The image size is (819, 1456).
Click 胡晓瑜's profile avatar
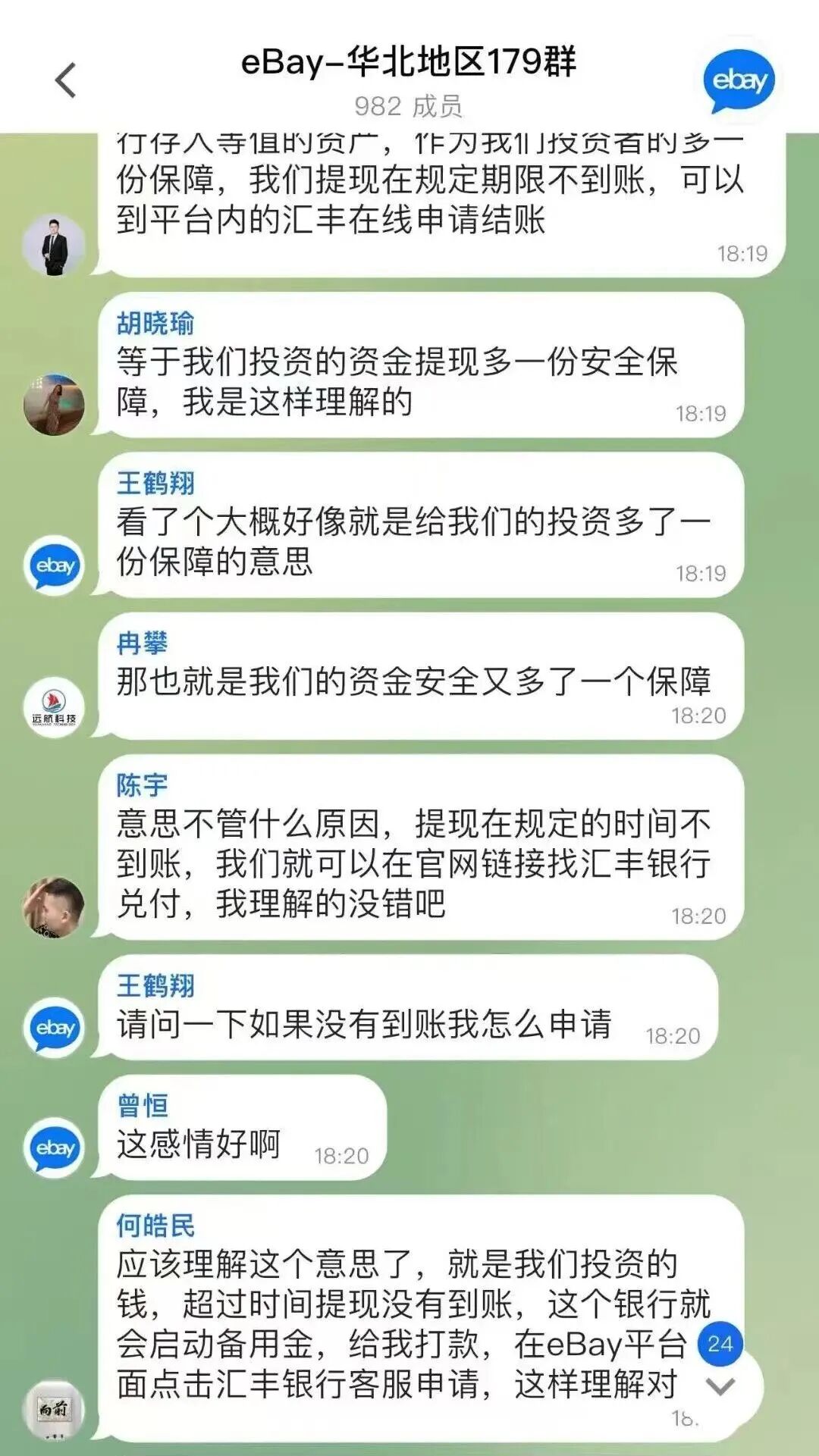54,402
